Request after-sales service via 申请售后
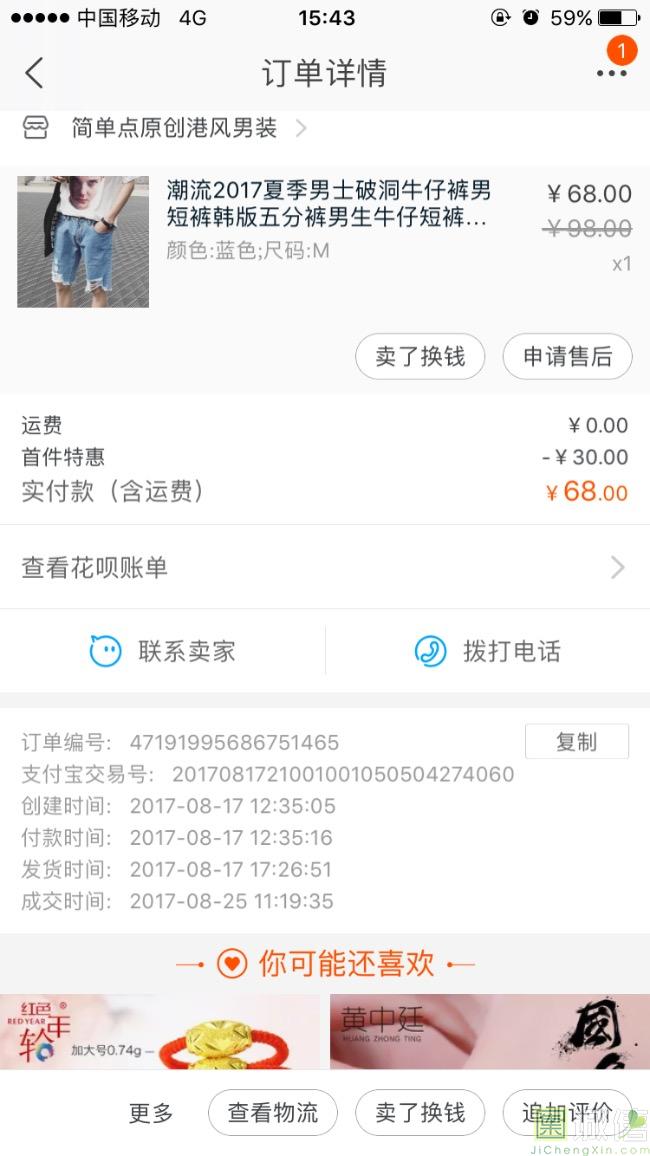Image resolution: width=650 pixels, height=1156 pixels. coord(567,357)
